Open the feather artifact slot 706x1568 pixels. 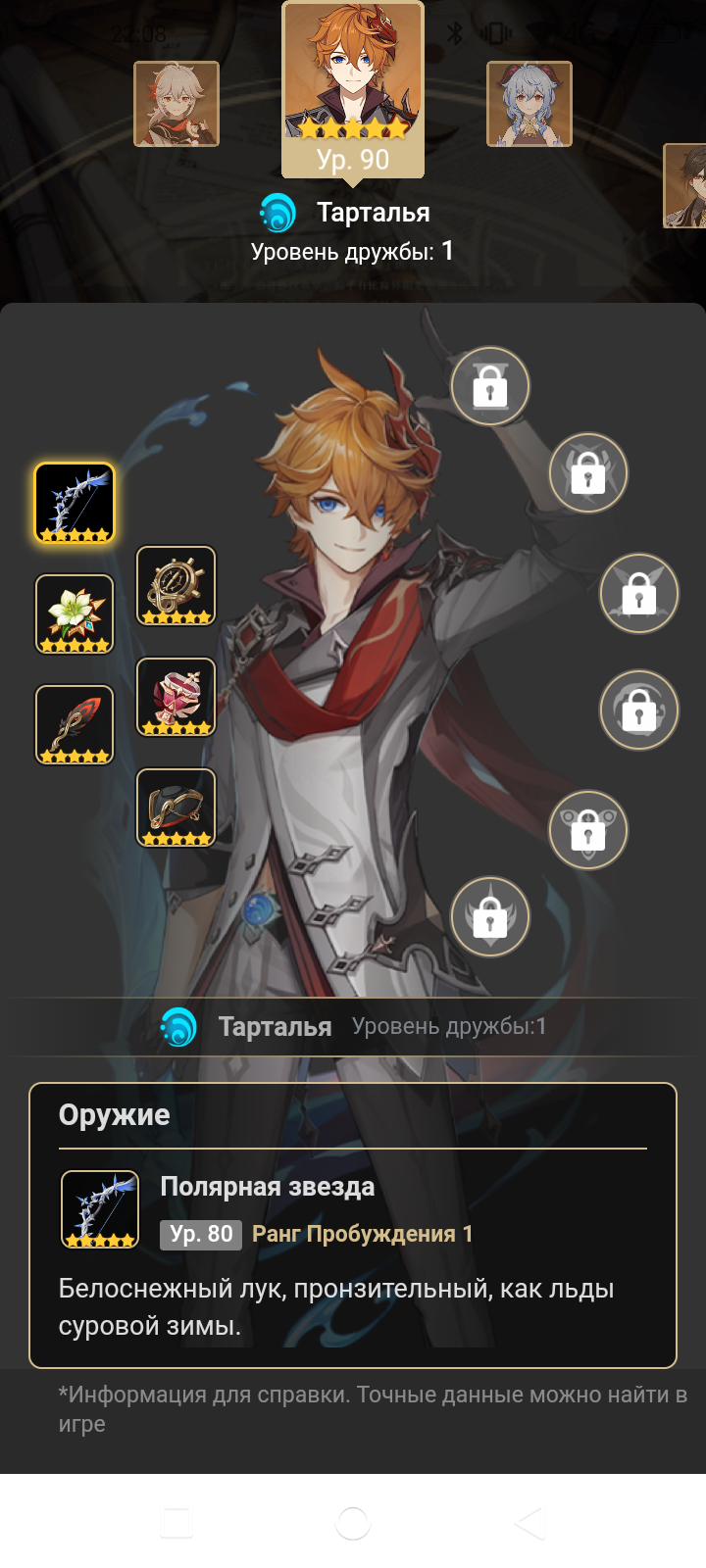[x=76, y=724]
